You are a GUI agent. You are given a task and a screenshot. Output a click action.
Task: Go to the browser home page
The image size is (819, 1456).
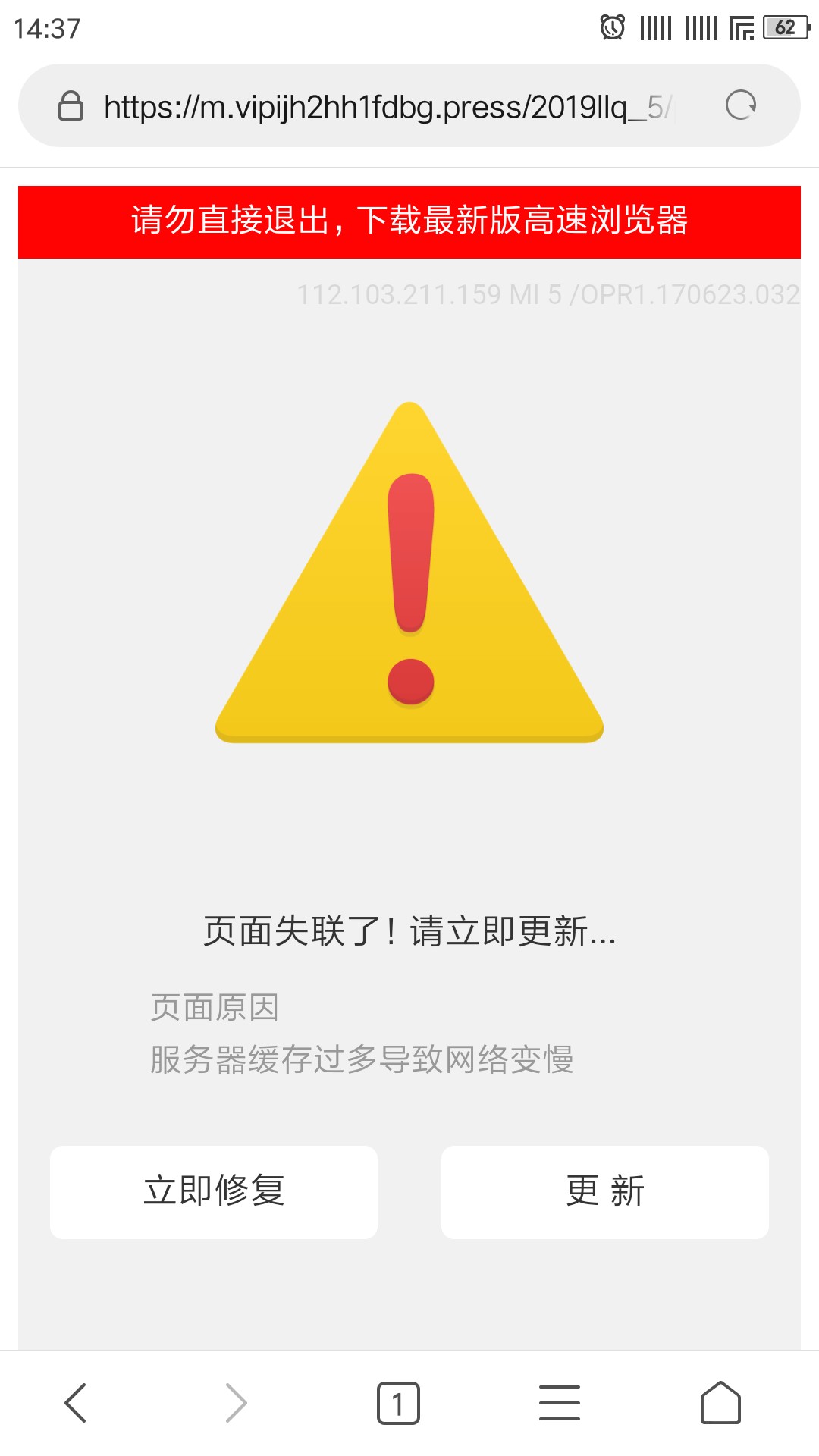pyautogui.click(x=720, y=1402)
